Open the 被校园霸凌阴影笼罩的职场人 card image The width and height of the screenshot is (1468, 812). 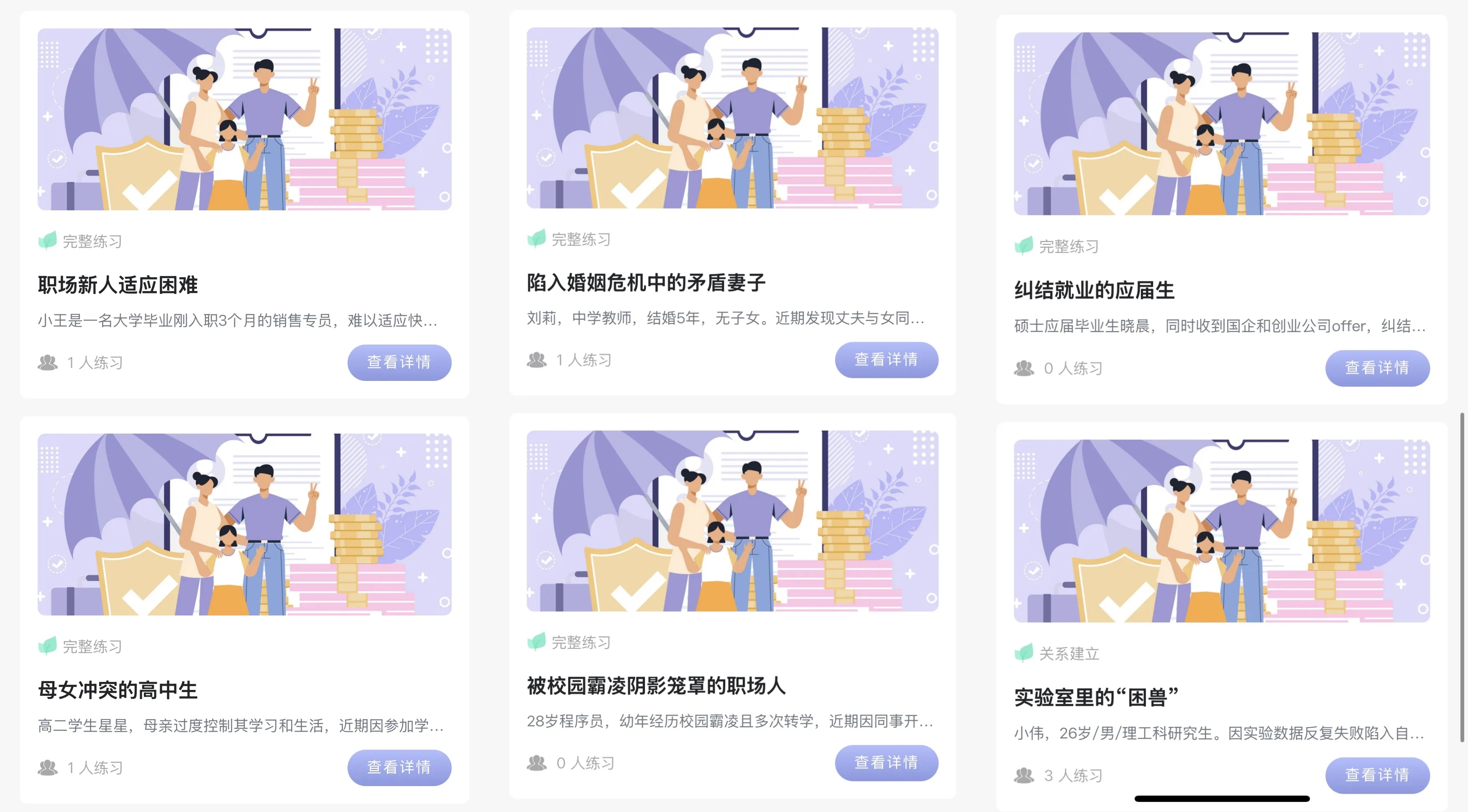[x=732, y=521]
